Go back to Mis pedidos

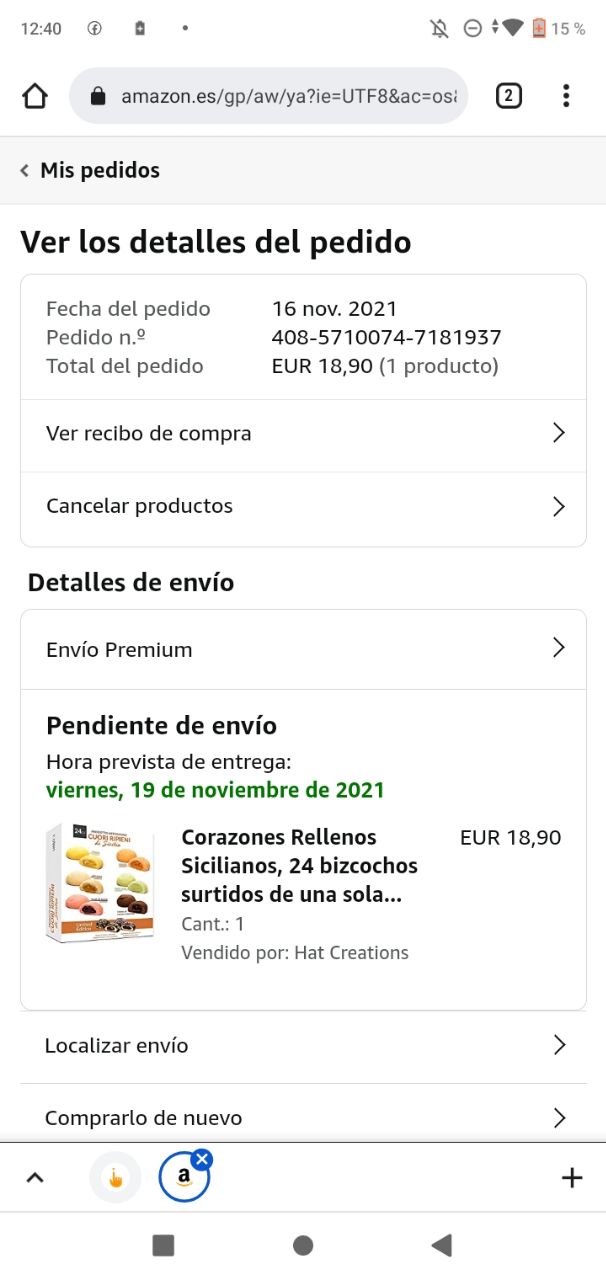90,170
